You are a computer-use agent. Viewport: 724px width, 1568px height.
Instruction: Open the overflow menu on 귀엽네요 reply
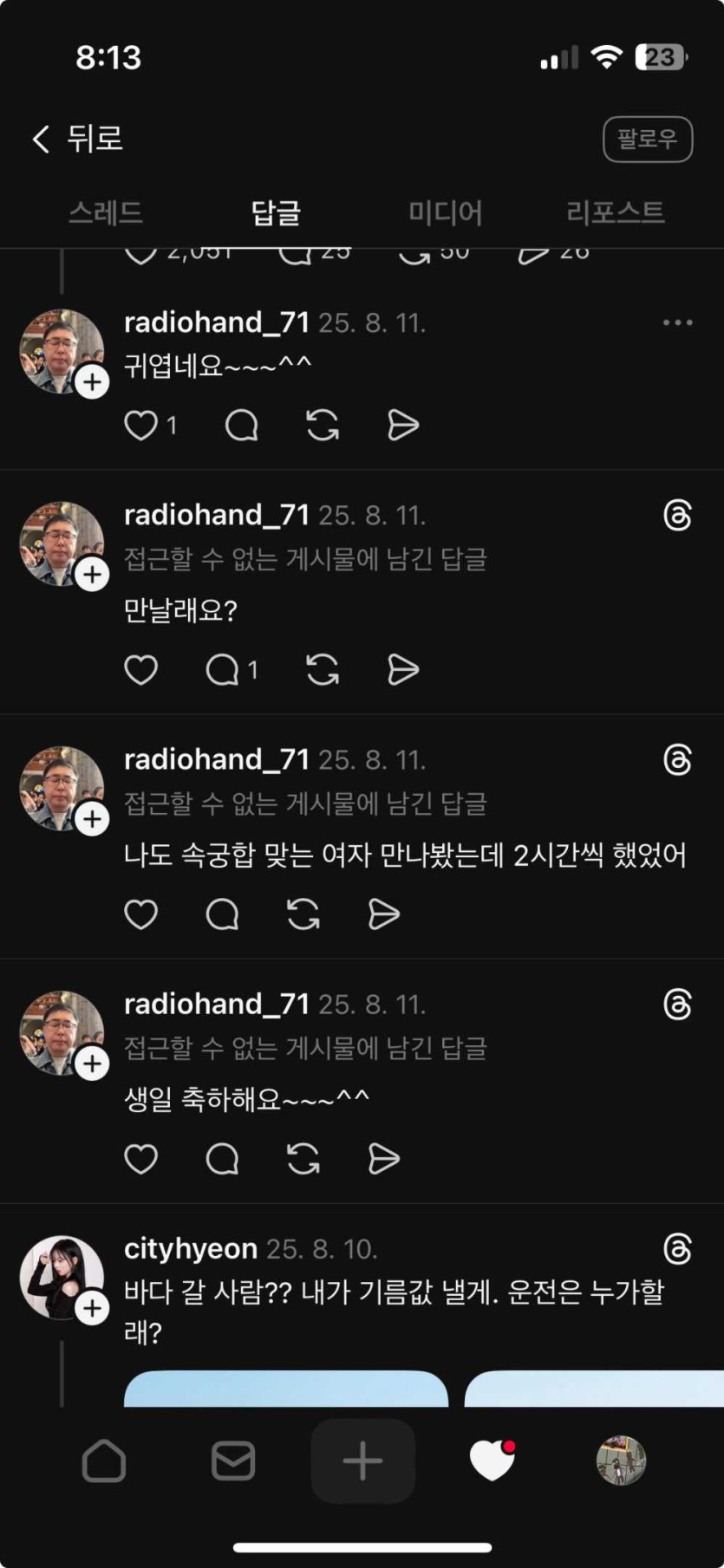click(x=677, y=322)
